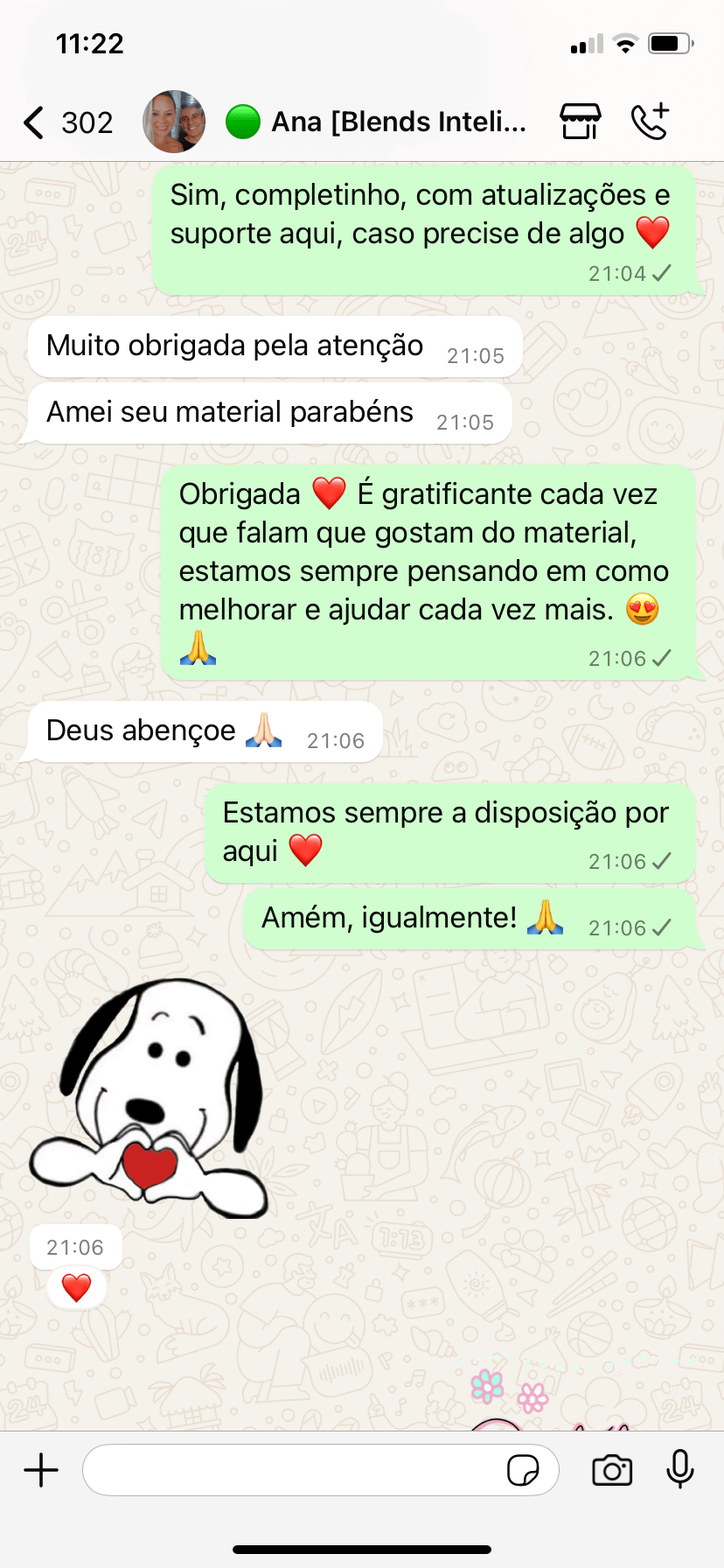Tap the red heart reaction below the sticker
The image size is (724, 1568).
click(76, 1287)
